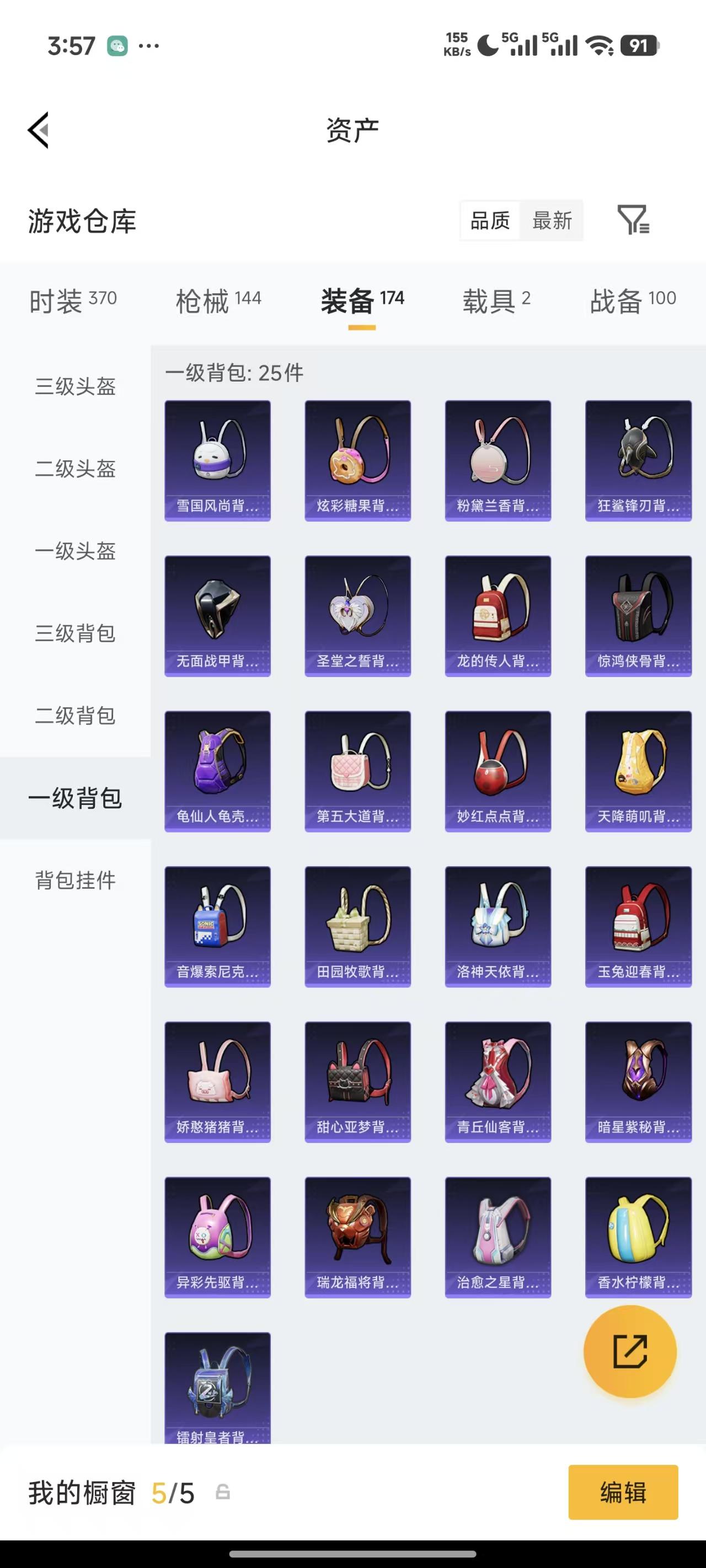
Task: Tap the share export floating button
Action: (630, 1351)
